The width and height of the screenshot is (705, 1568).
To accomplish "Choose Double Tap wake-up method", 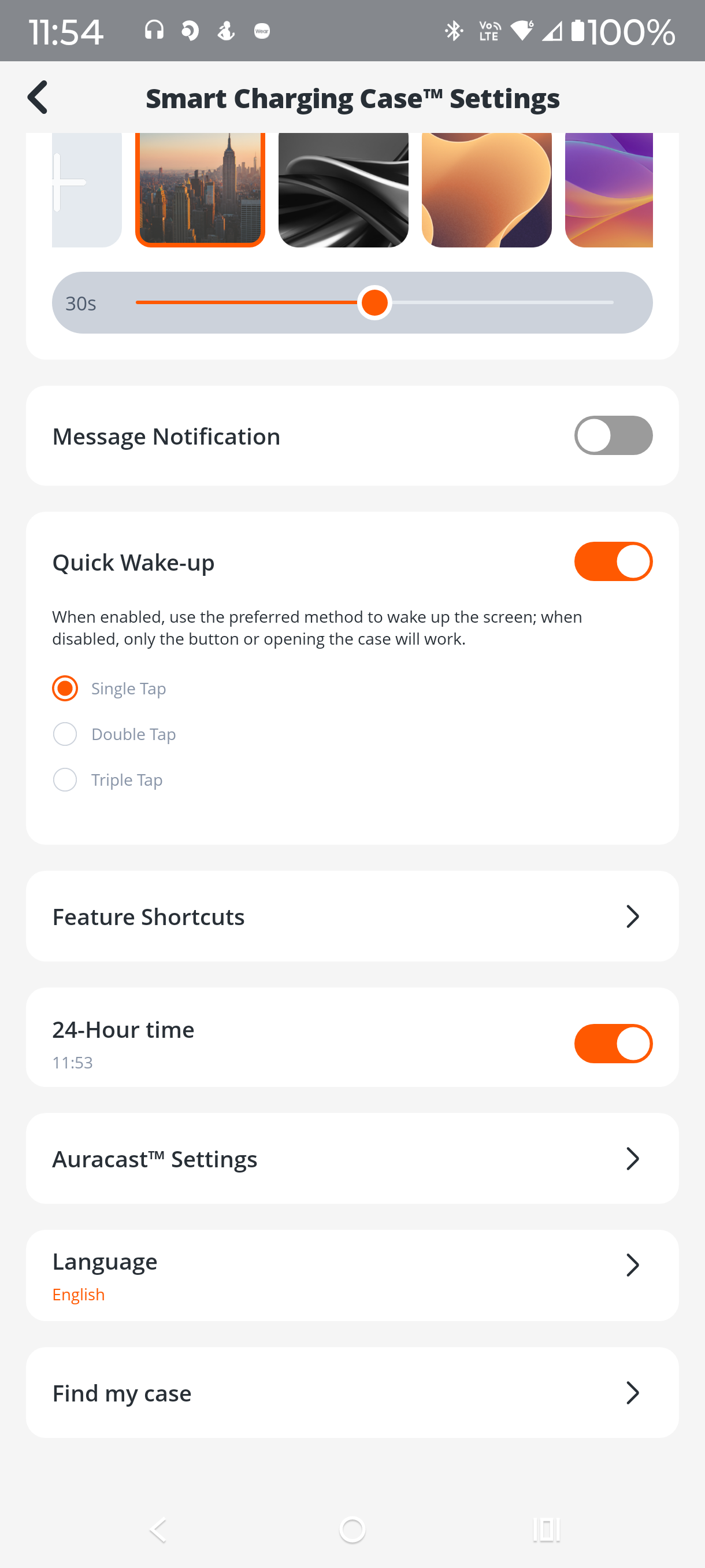I will coord(65,734).
